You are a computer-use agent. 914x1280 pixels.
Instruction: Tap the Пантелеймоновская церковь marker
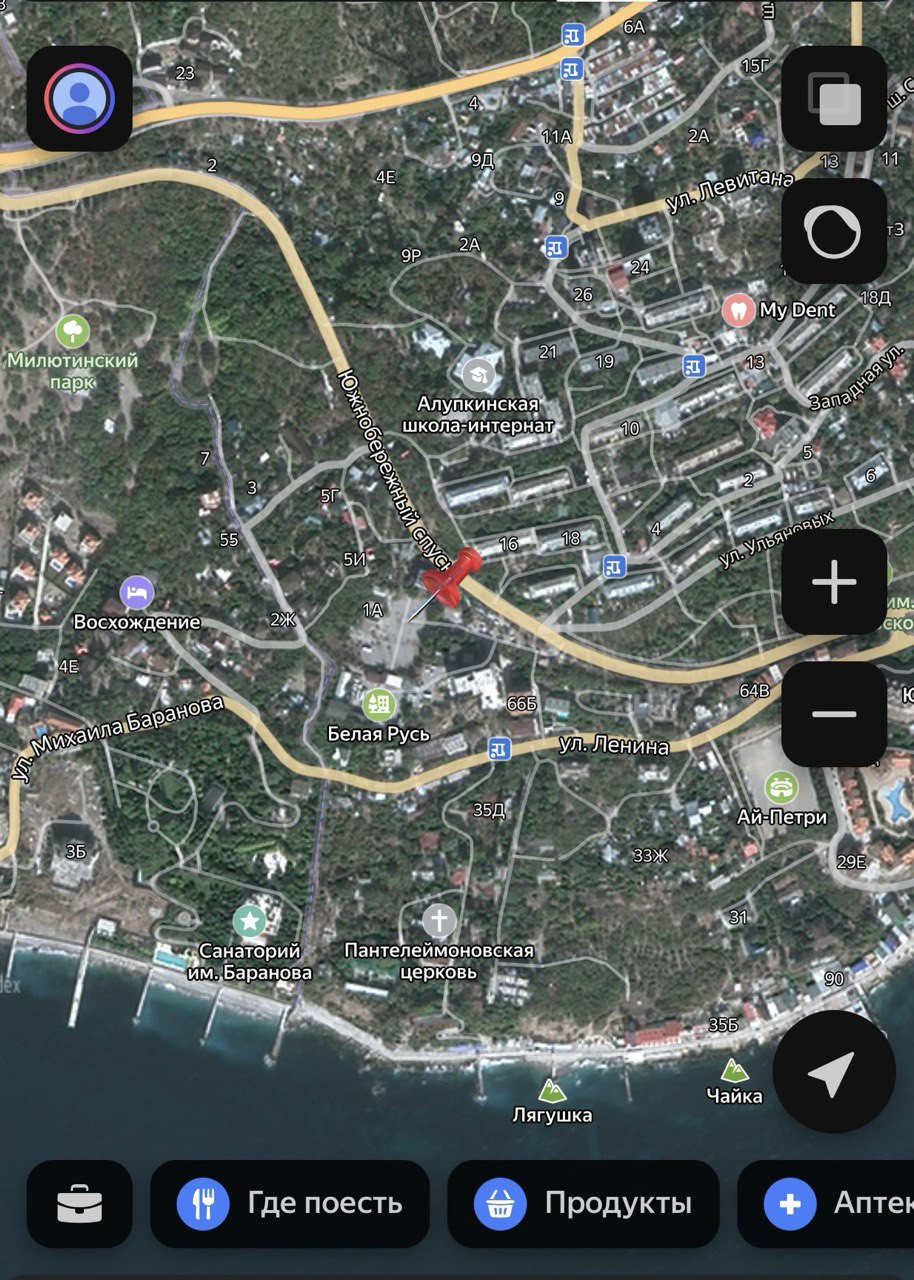[x=438, y=920]
